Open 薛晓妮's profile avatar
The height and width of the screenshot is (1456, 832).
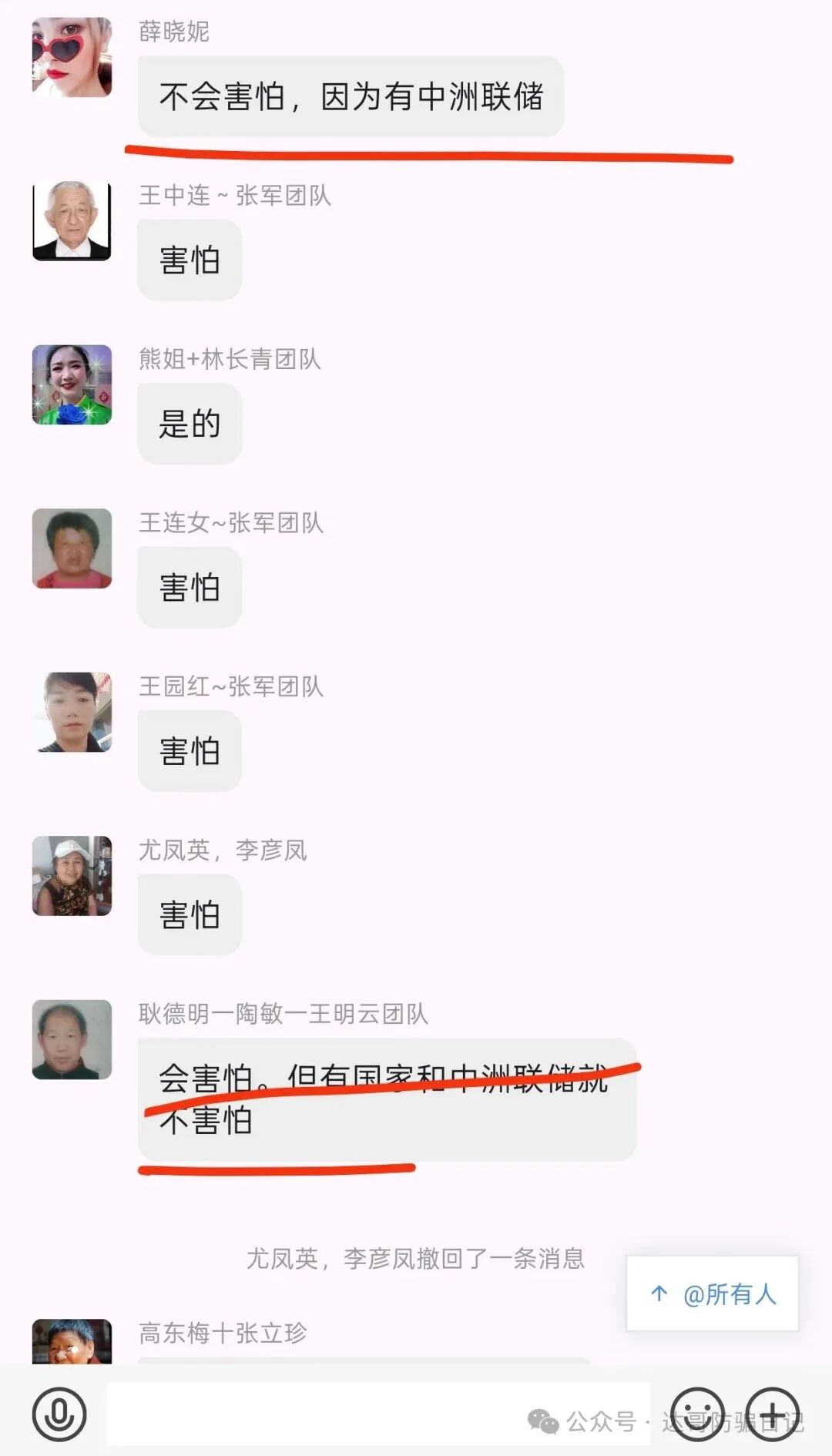click(x=72, y=58)
